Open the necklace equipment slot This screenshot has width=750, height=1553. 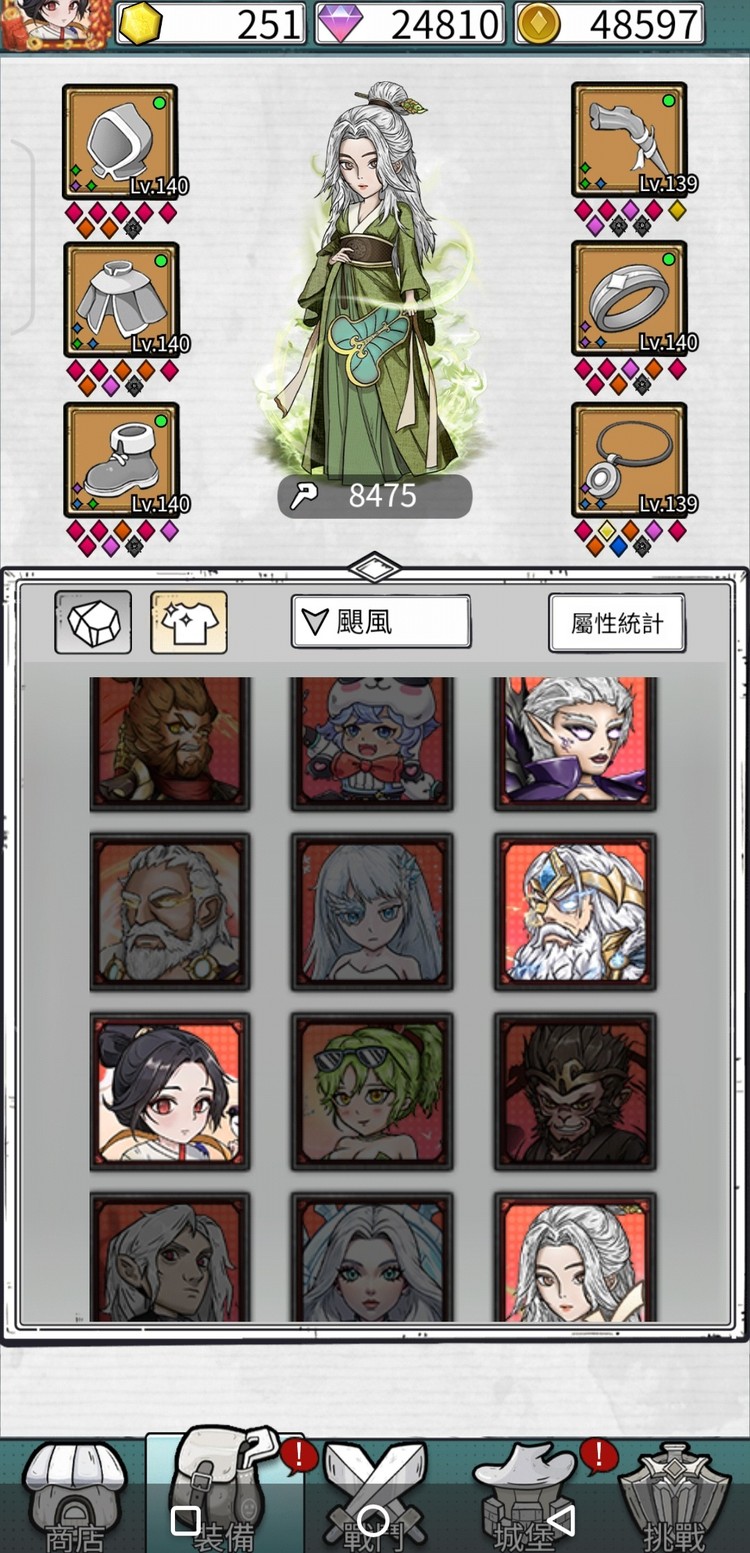point(629,460)
